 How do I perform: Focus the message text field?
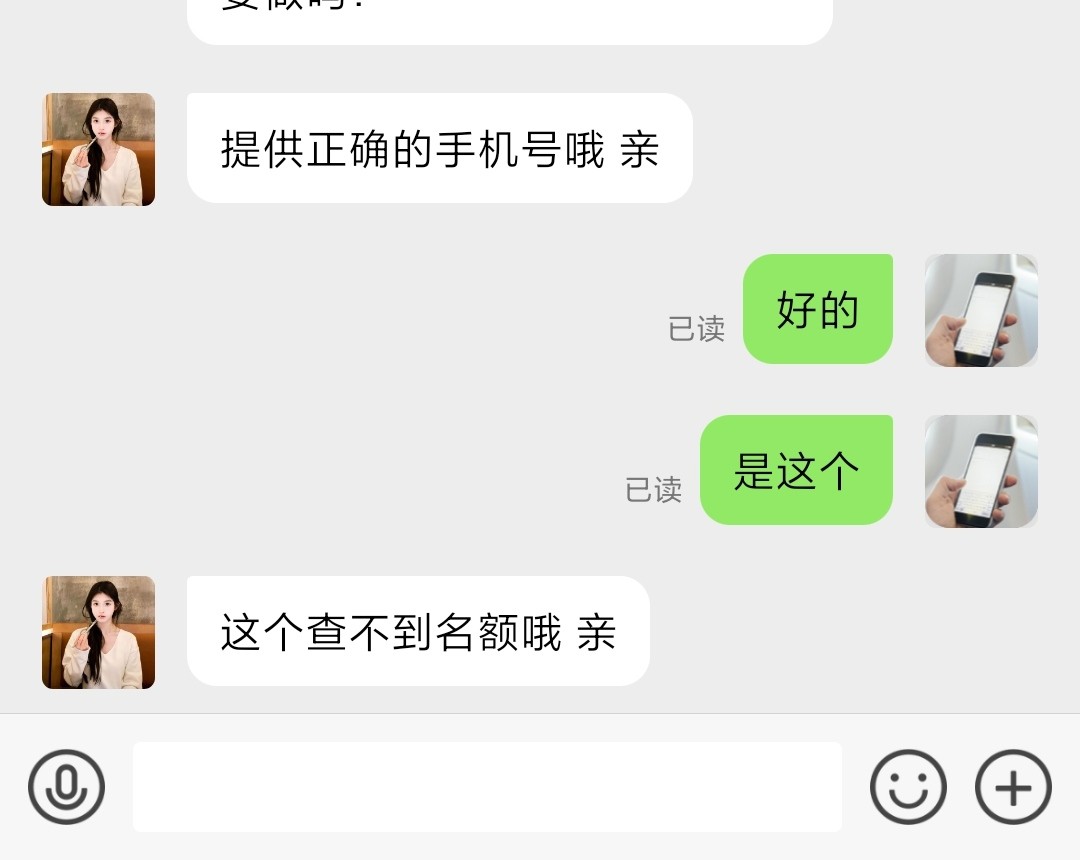pyautogui.click(x=487, y=787)
